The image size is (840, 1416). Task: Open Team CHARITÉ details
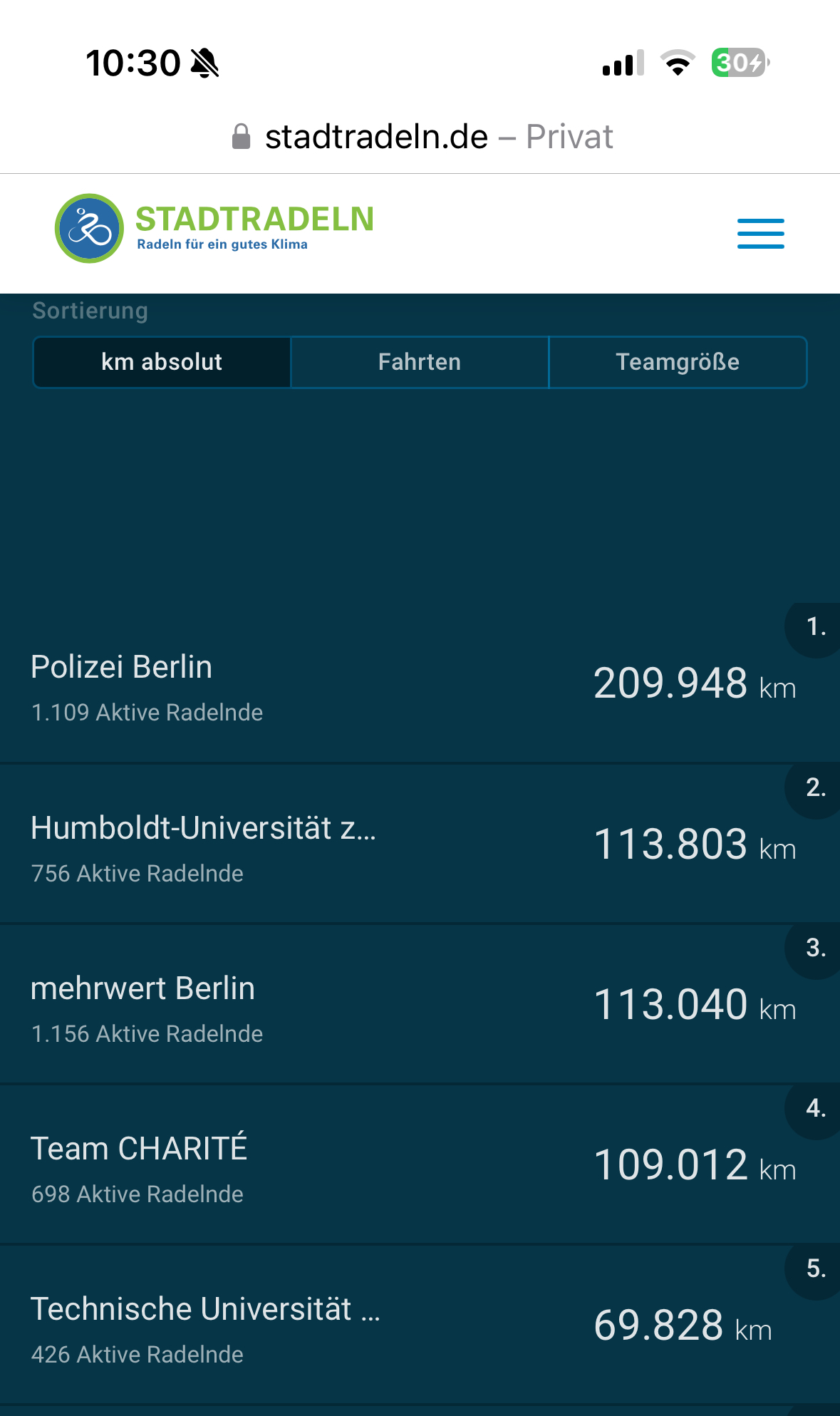420,1165
